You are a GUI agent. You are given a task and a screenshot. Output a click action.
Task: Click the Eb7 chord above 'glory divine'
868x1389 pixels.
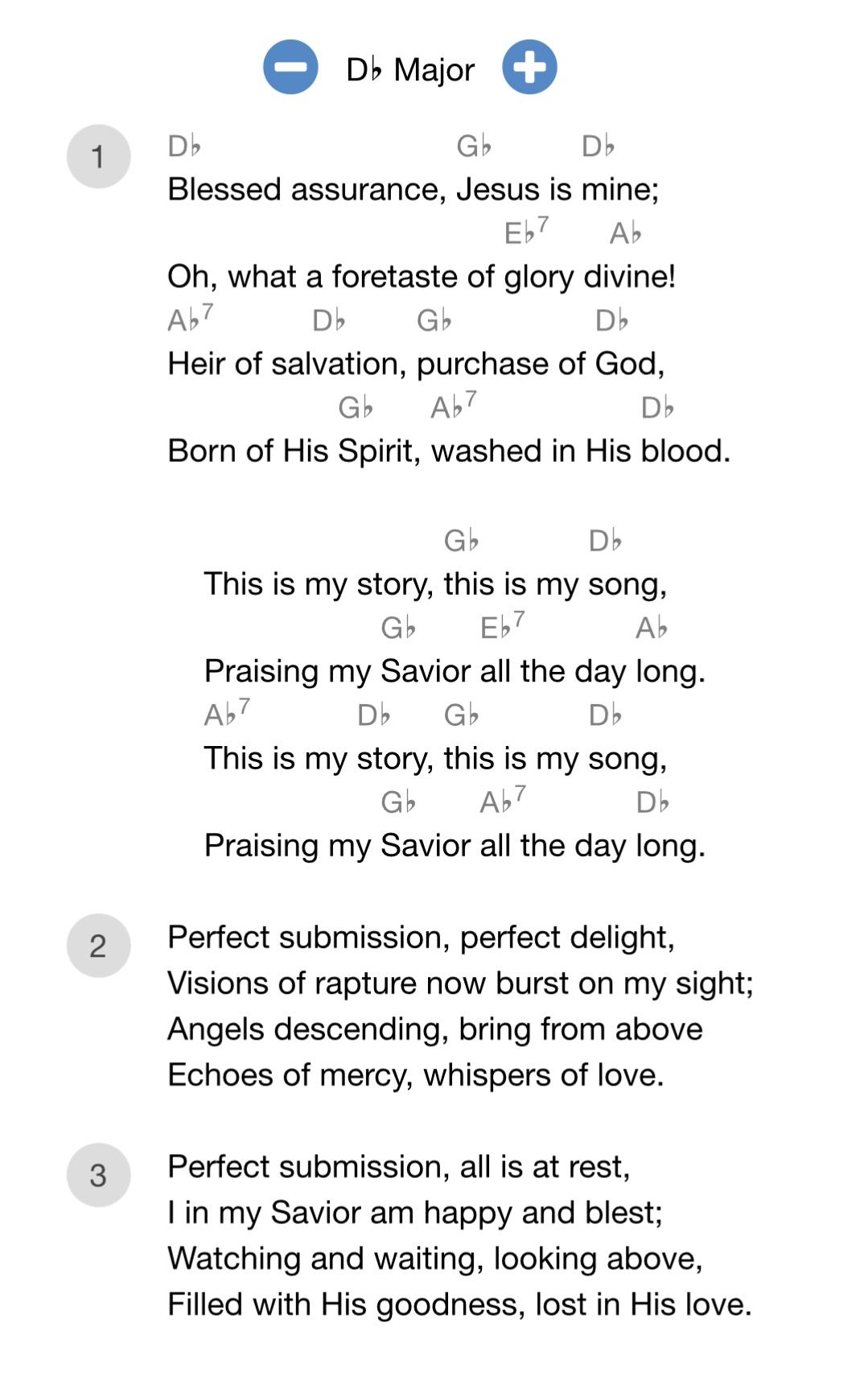[525, 233]
